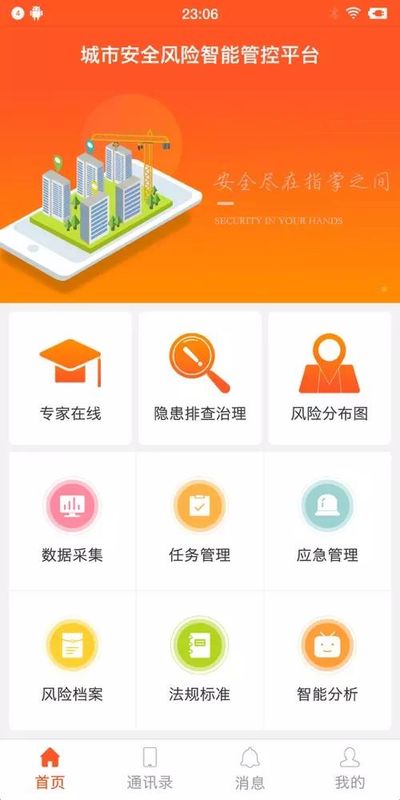Switch to the 首页 home tab
The width and height of the screenshot is (400, 800).
pyautogui.click(x=50, y=769)
